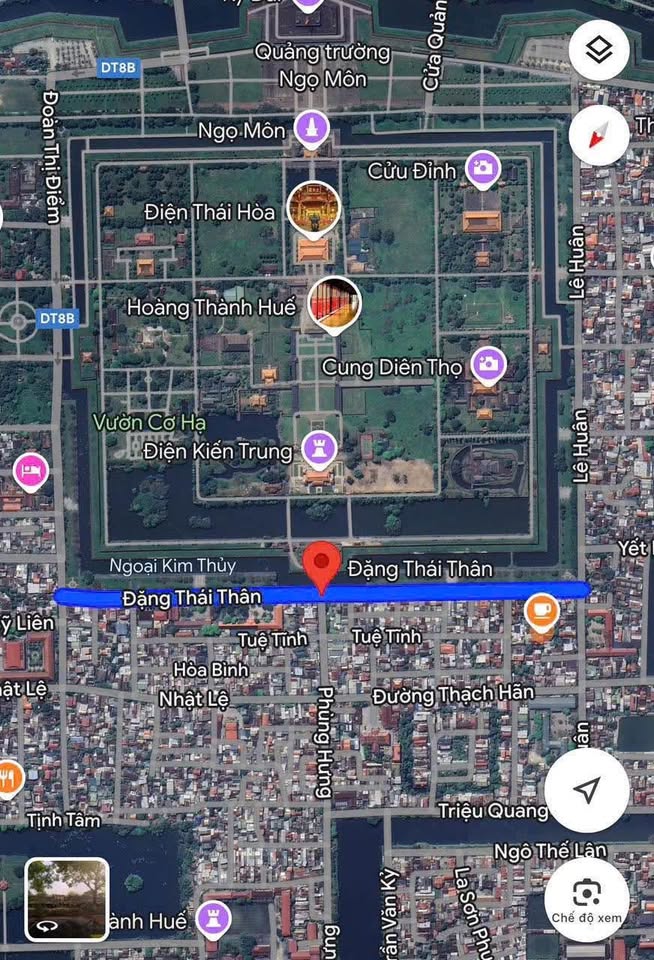Select the Cung Diên Thọ camera marker
654x960 pixels.
pyautogui.click(x=487, y=365)
